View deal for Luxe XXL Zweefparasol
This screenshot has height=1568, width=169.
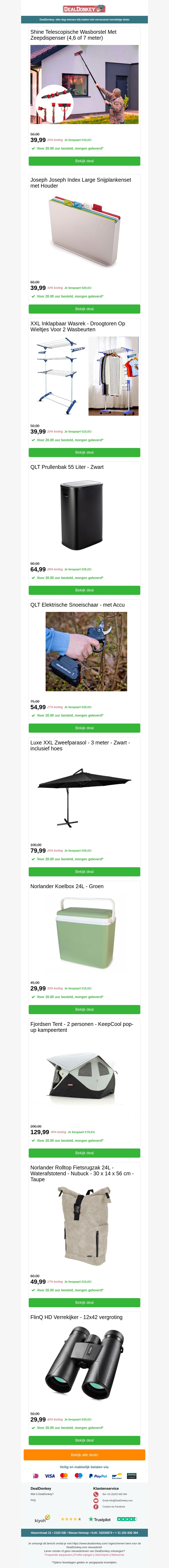point(84,872)
